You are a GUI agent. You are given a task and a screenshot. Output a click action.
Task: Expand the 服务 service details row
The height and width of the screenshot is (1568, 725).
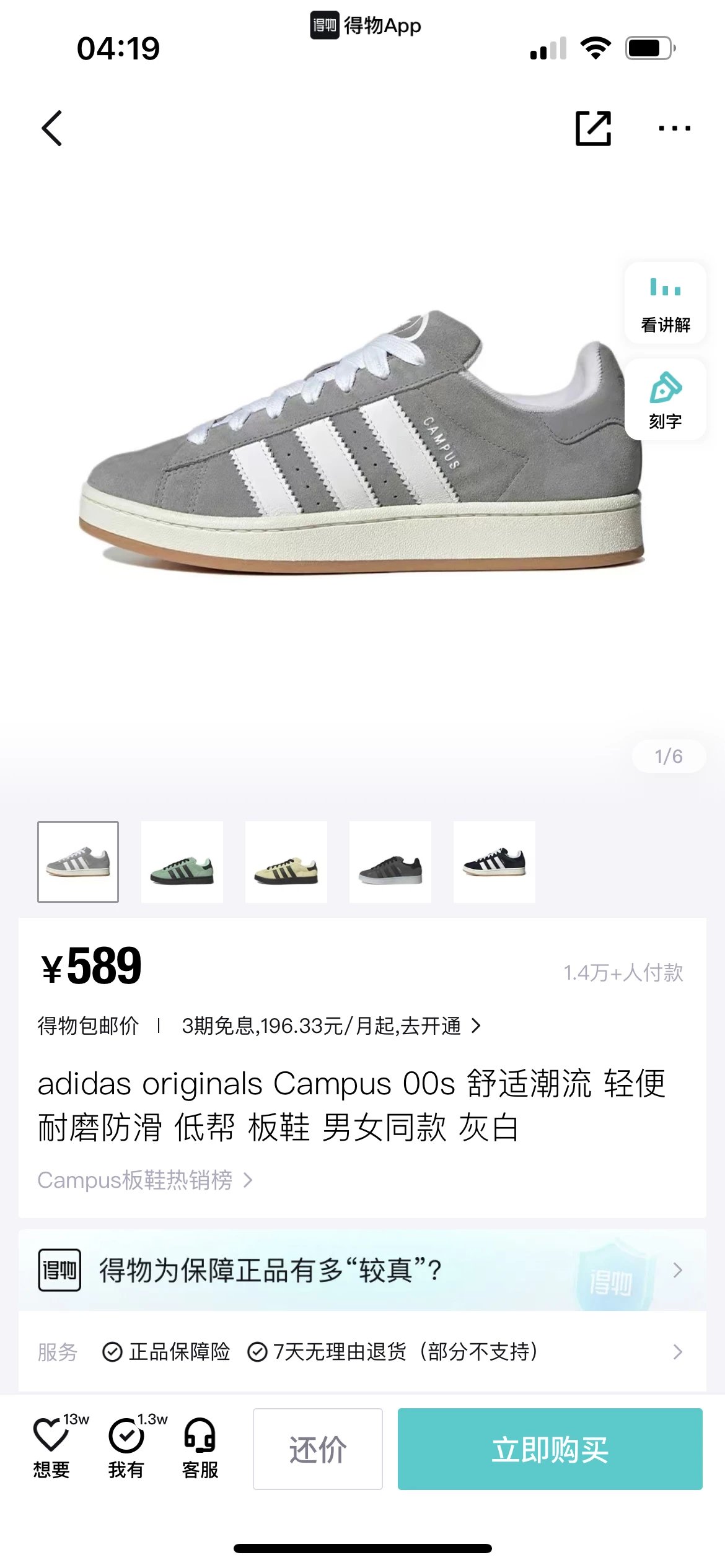coord(362,1352)
